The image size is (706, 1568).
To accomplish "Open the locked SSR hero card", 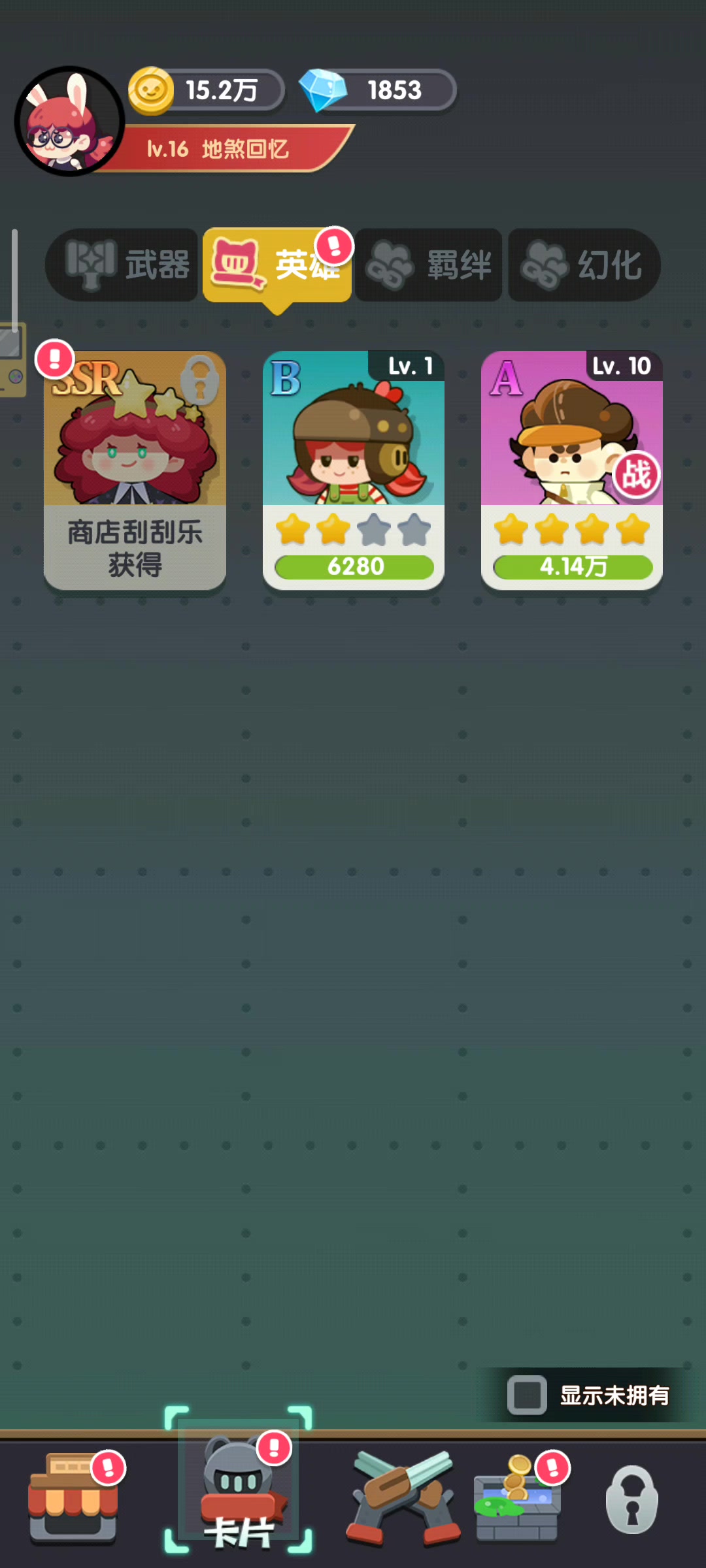I will (135, 470).
